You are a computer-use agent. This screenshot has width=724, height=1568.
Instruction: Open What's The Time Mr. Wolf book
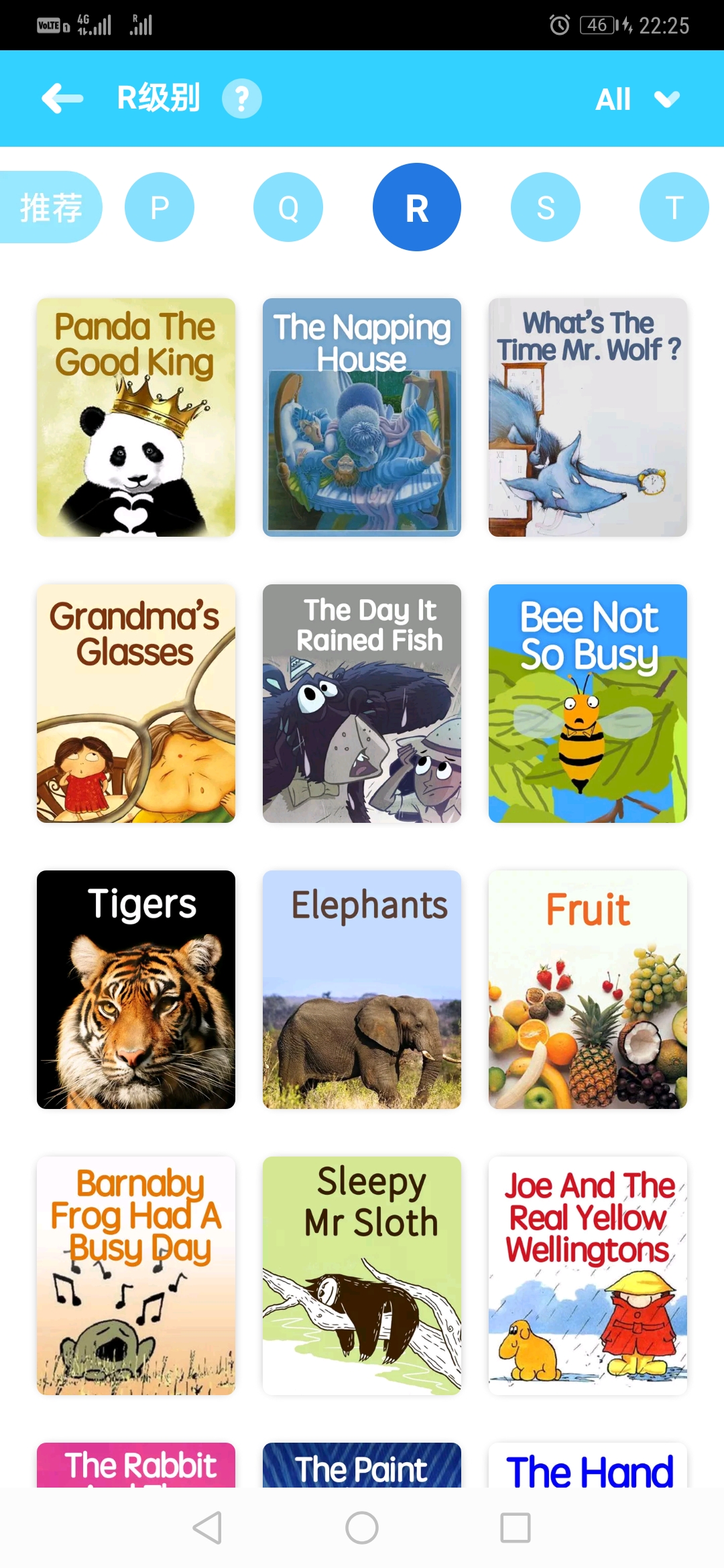tap(588, 417)
